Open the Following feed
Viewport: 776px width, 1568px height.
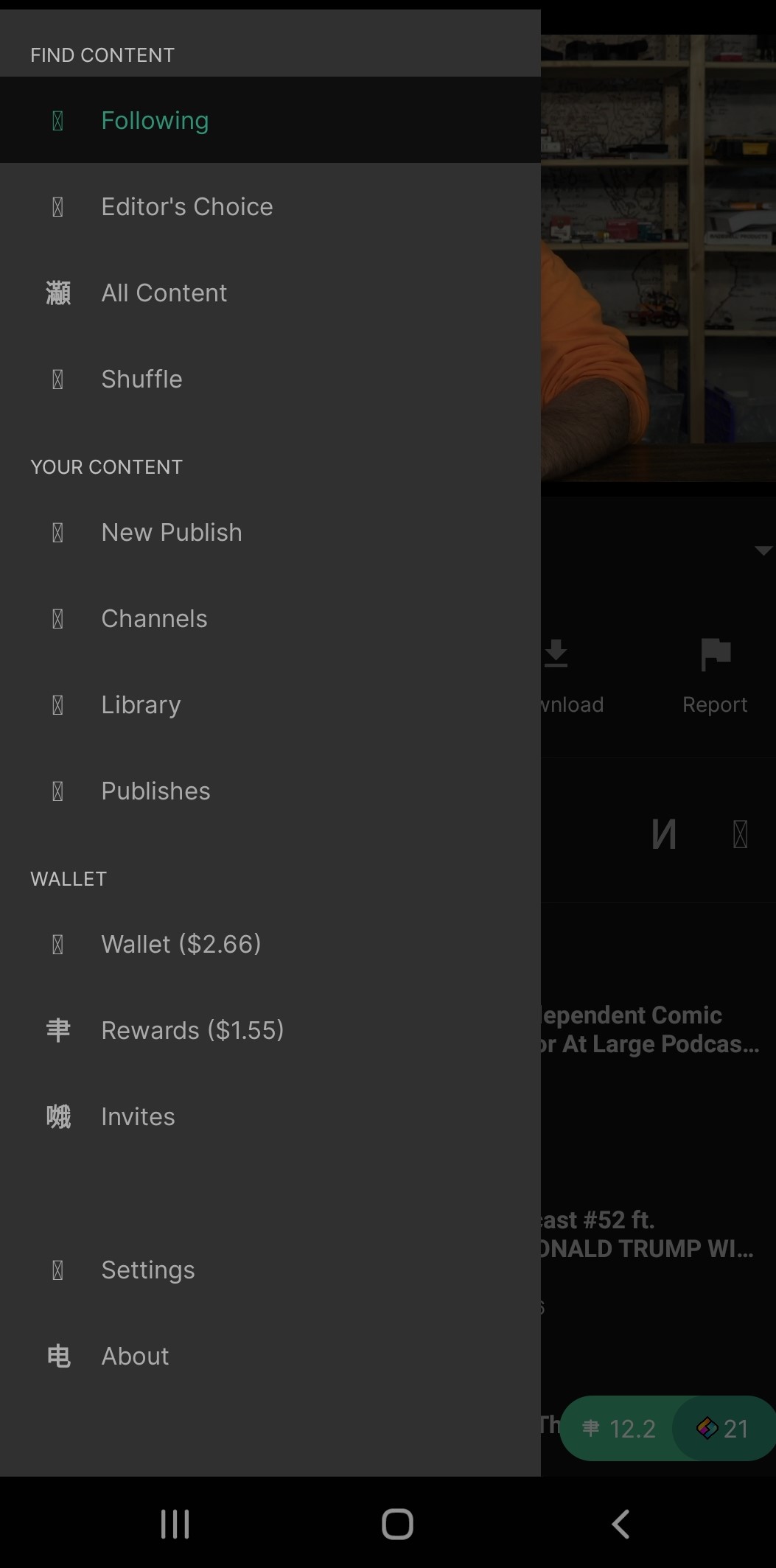pos(270,120)
